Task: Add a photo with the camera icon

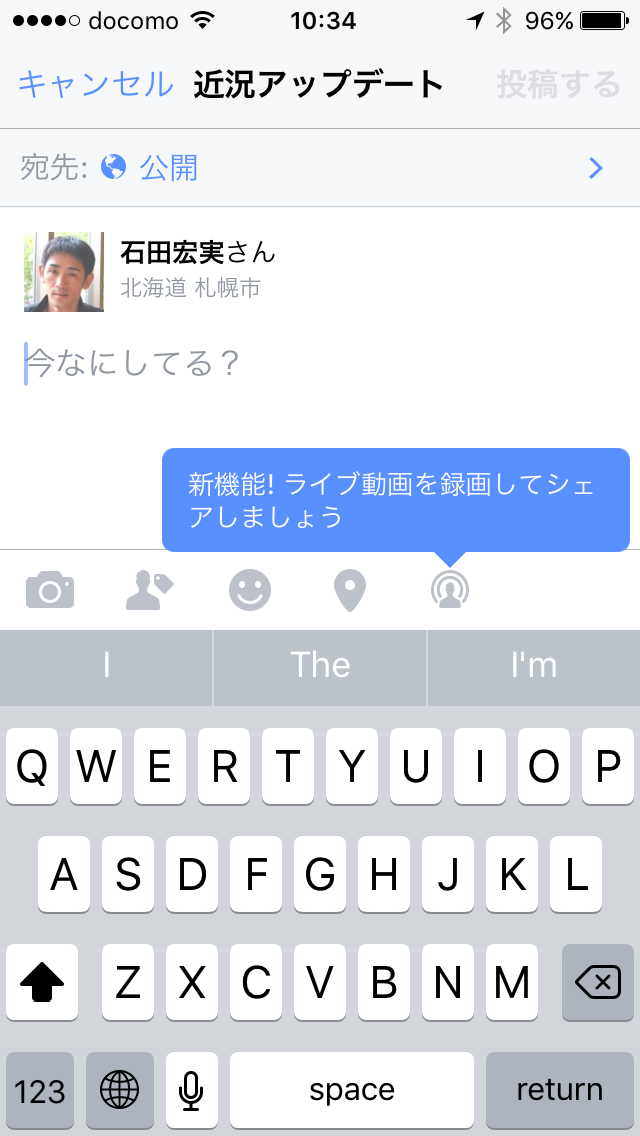Action: (50, 591)
